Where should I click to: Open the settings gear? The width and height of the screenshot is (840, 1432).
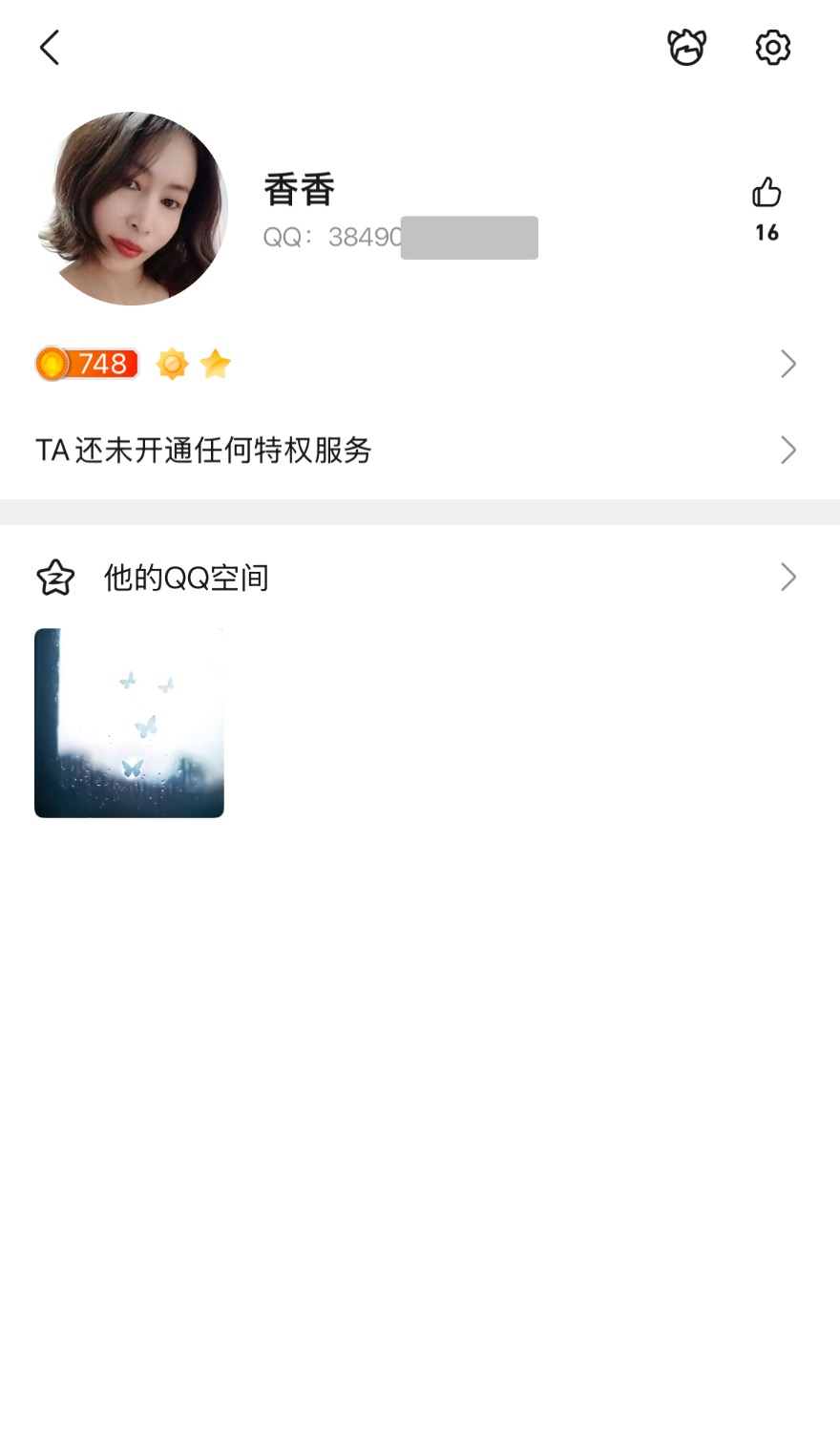point(772,47)
